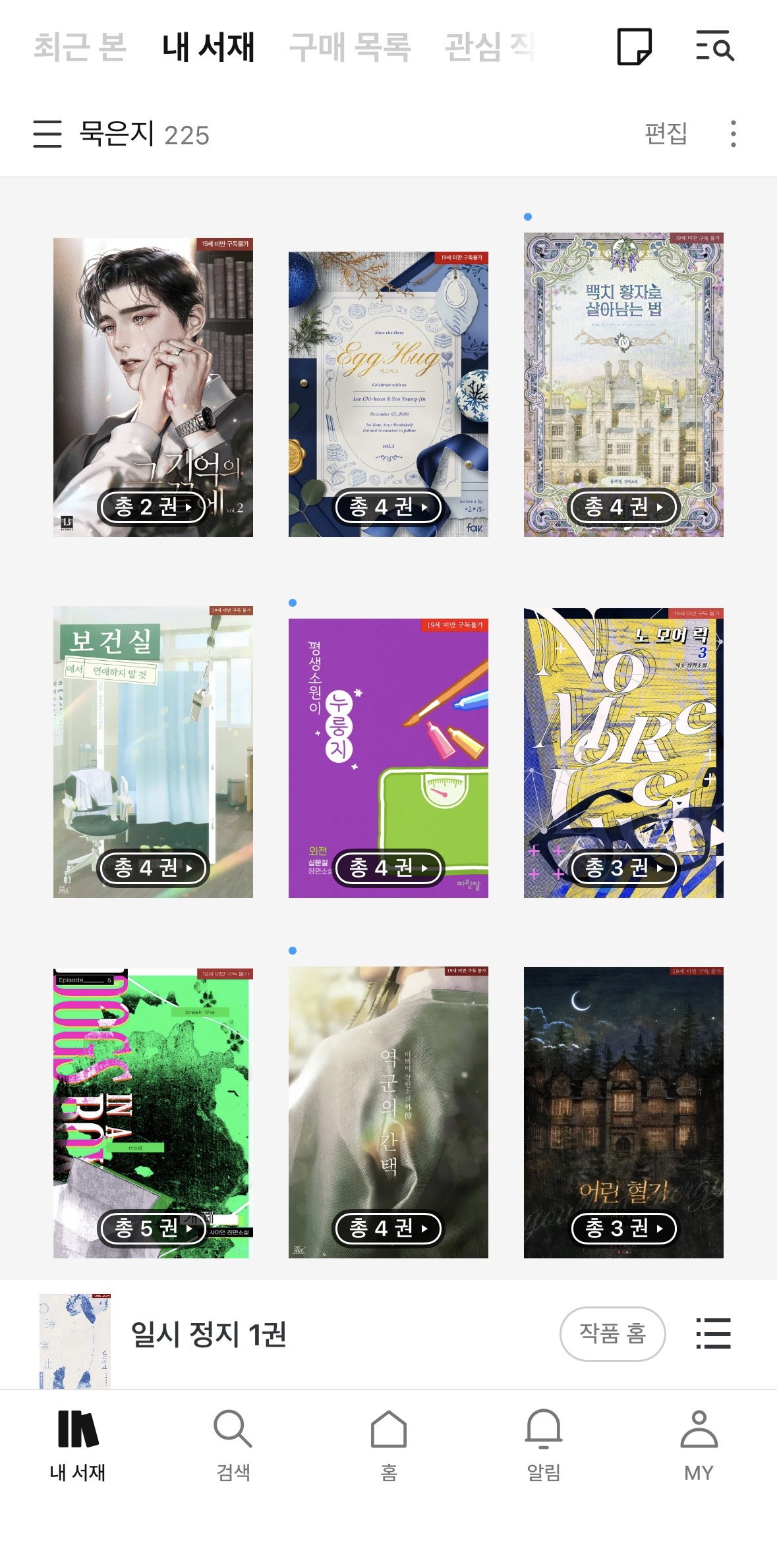Open the sticky note icon
The width and height of the screenshot is (777, 1568).
[x=635, y=47]
